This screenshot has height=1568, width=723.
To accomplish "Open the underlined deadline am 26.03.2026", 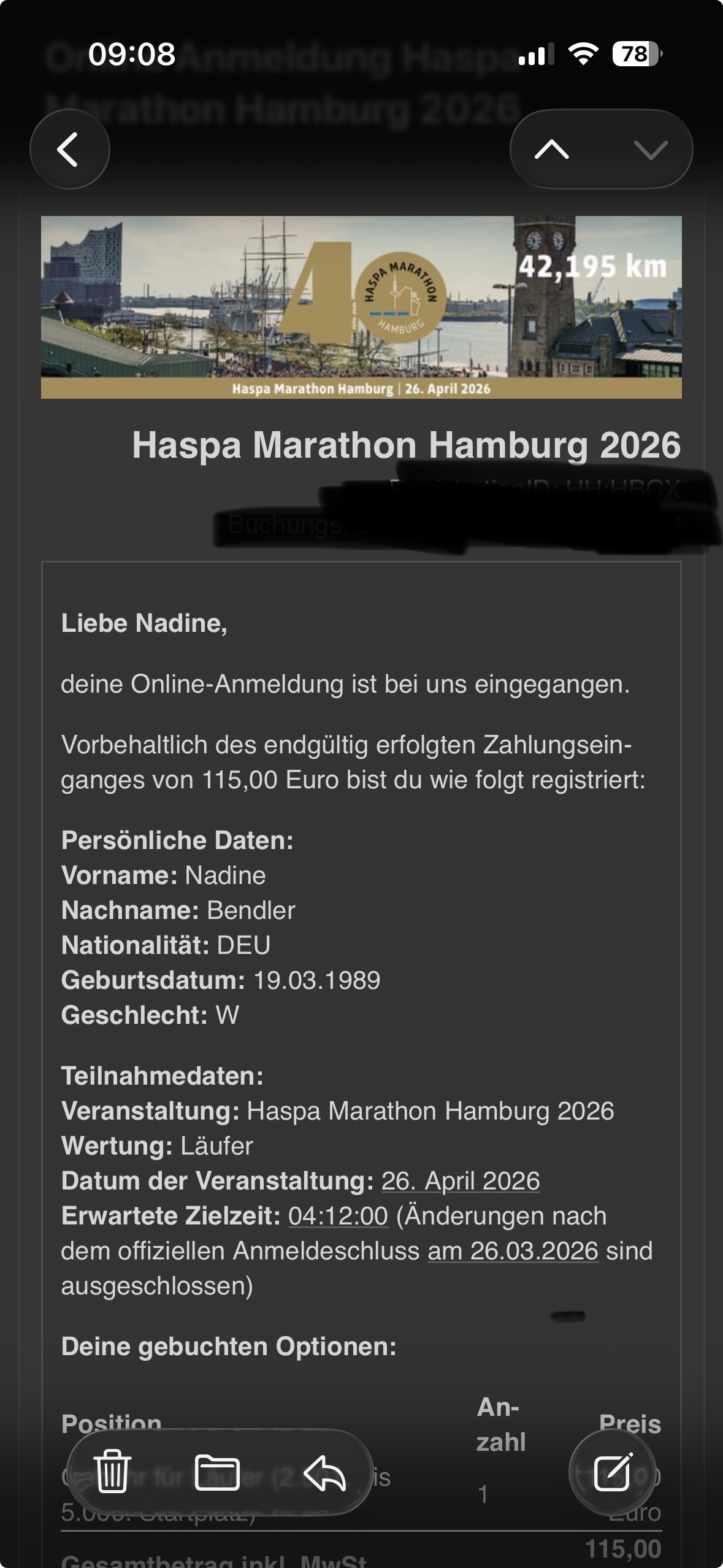I will point(513,1251).
